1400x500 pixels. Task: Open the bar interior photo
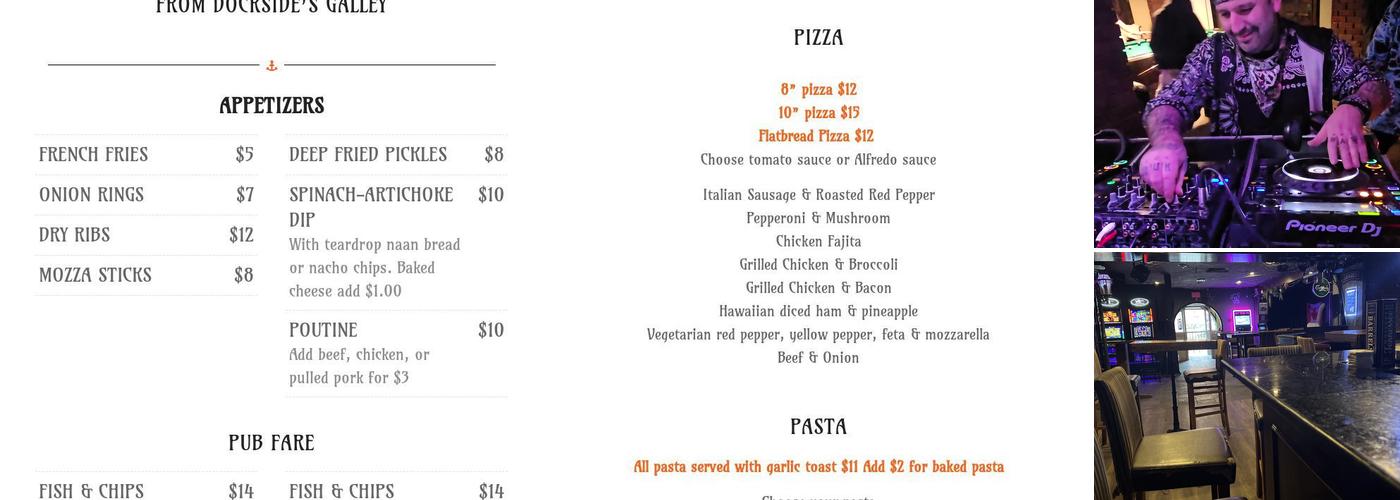1246,376
